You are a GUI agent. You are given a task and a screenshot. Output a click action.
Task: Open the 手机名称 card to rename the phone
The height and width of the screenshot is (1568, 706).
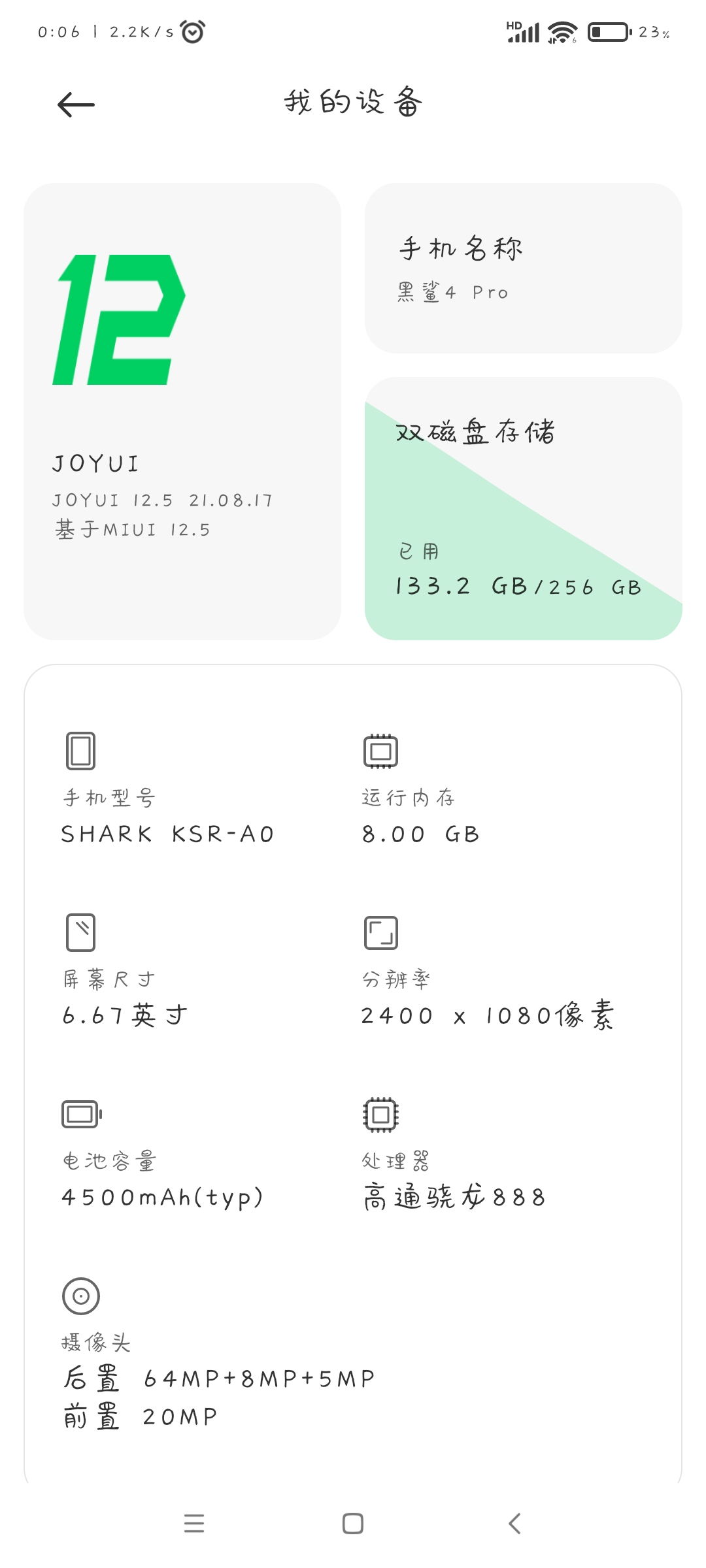pos(523,269)
